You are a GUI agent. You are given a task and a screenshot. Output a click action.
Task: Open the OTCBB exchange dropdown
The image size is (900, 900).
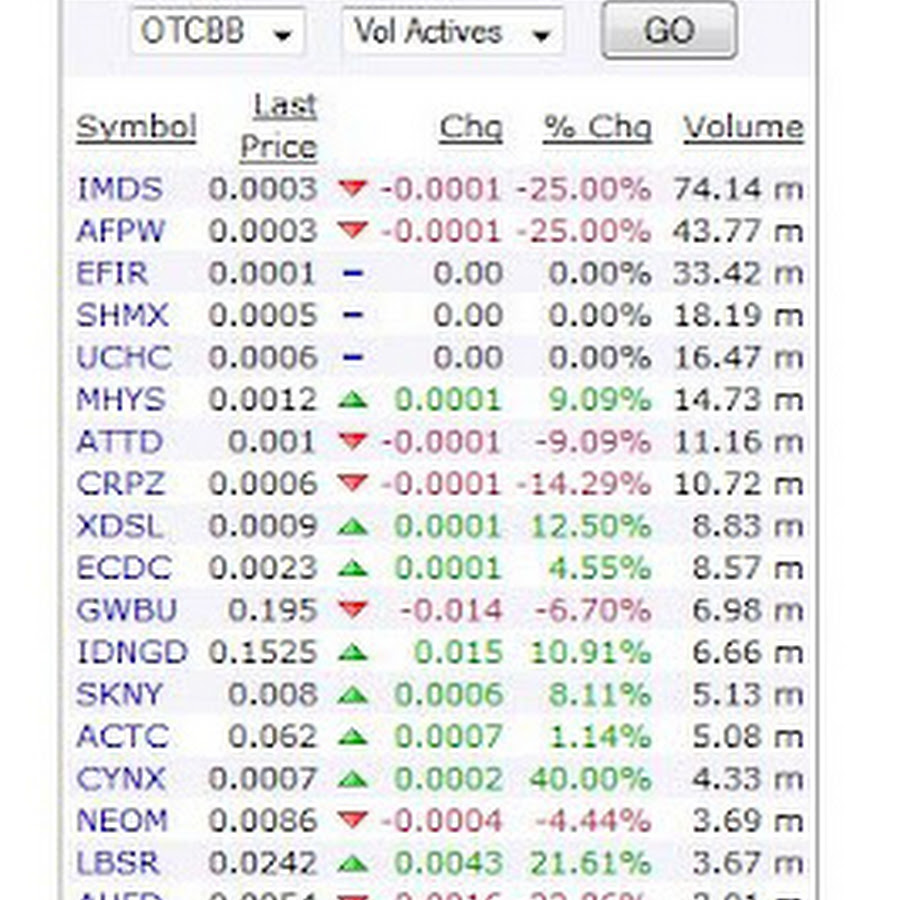coord(217,32)
